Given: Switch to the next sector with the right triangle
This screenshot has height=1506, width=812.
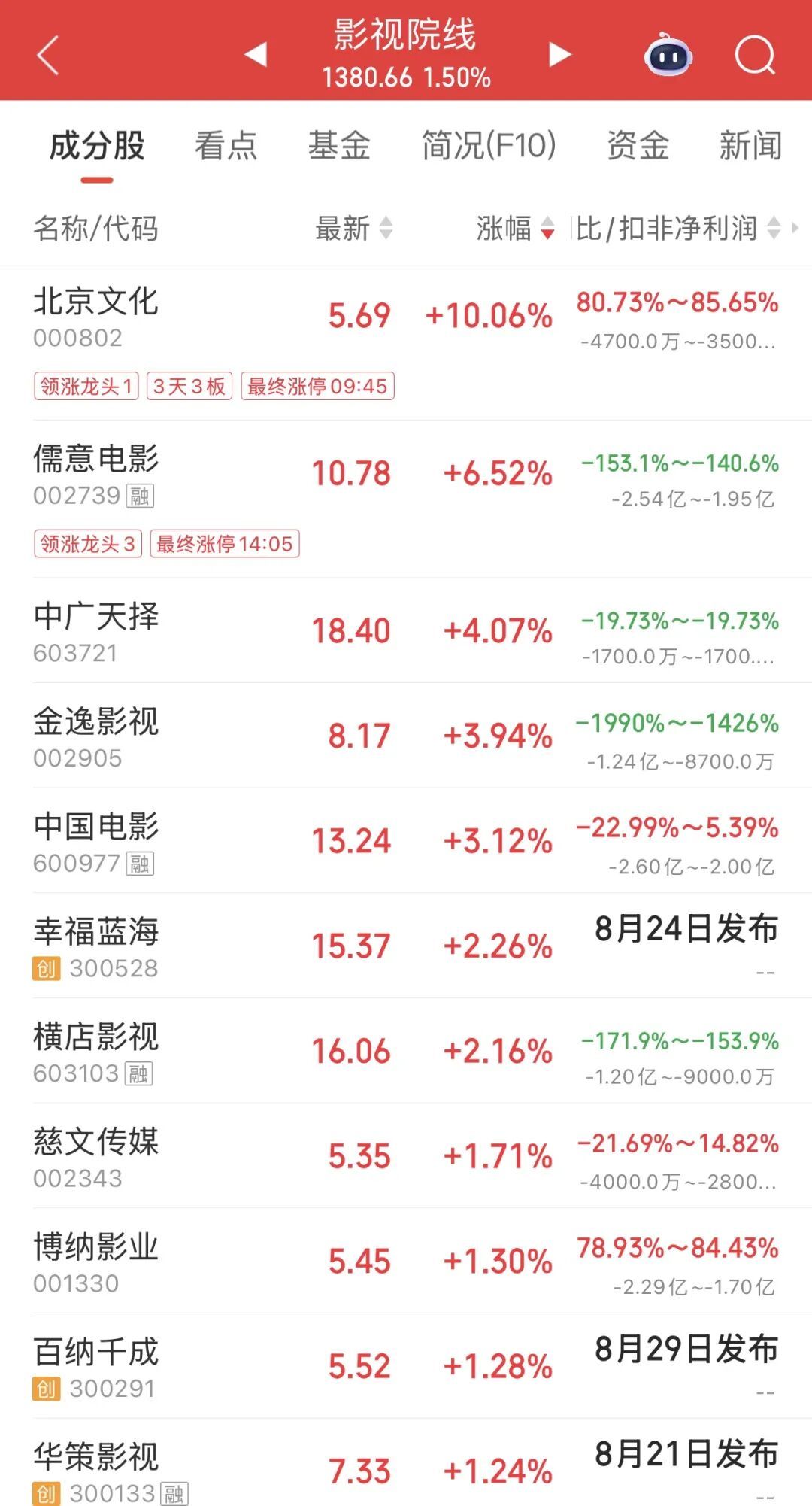Looking at the screenshot, I should click(x=559, y=54).
